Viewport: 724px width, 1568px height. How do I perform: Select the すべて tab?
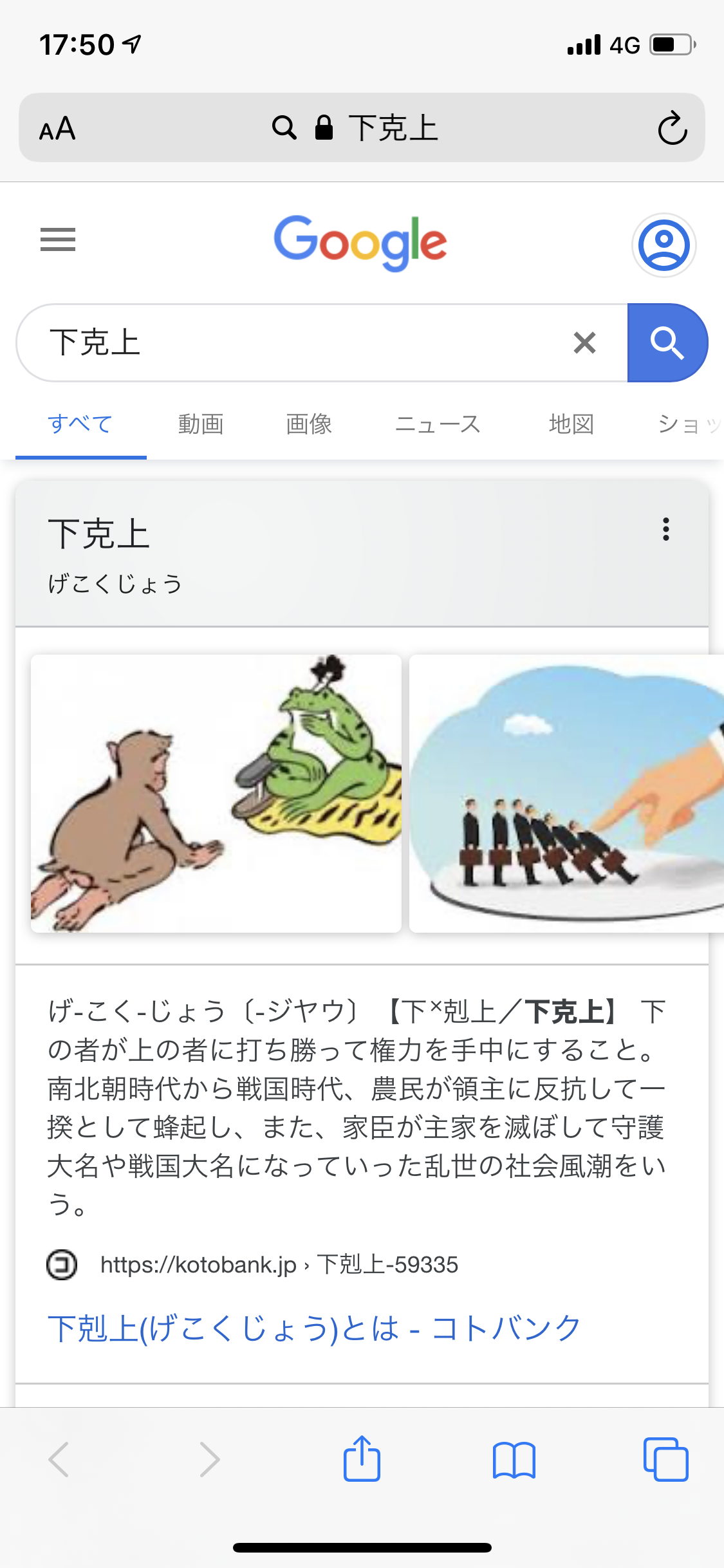[x=80, y=424]
